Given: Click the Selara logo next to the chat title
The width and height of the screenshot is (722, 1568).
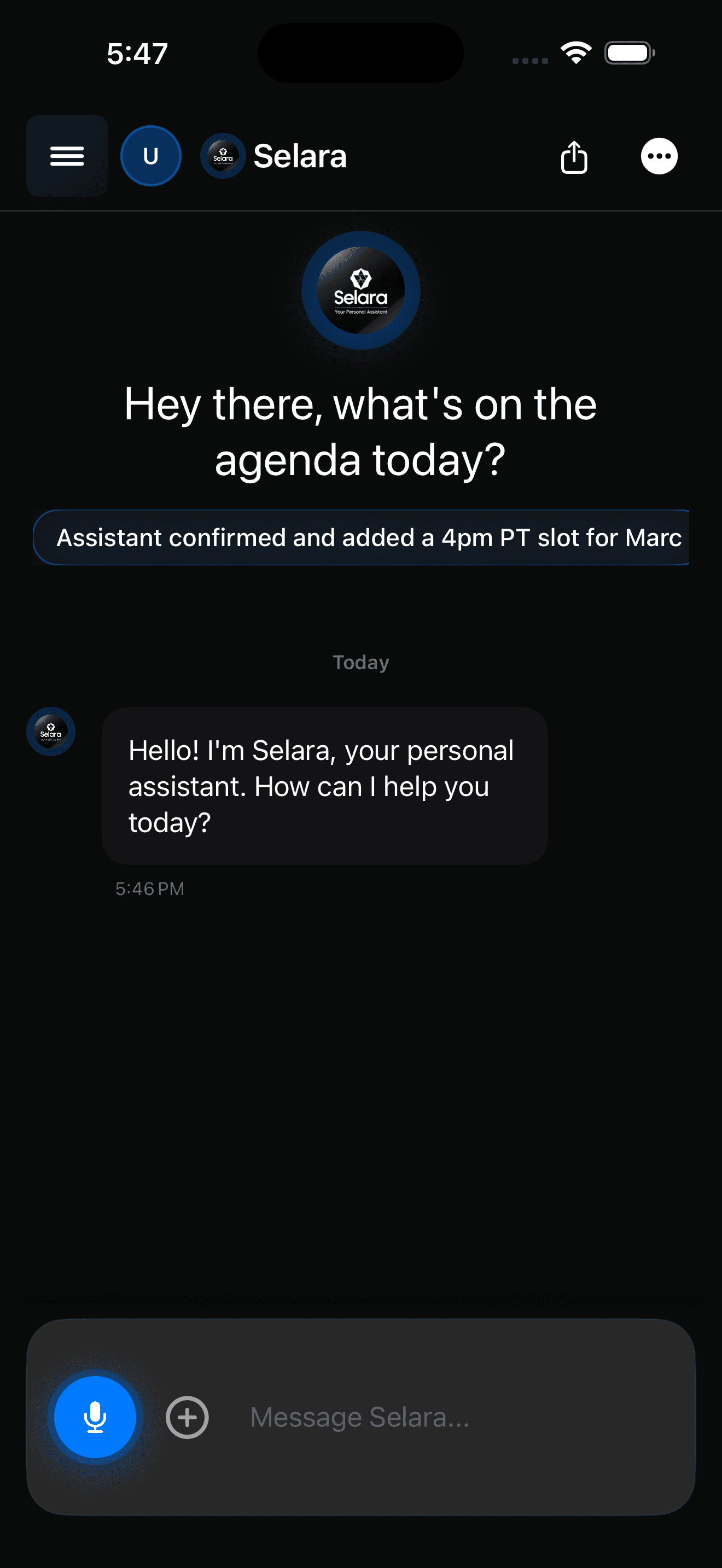Looking at the screenshot, I should point(223,156).
